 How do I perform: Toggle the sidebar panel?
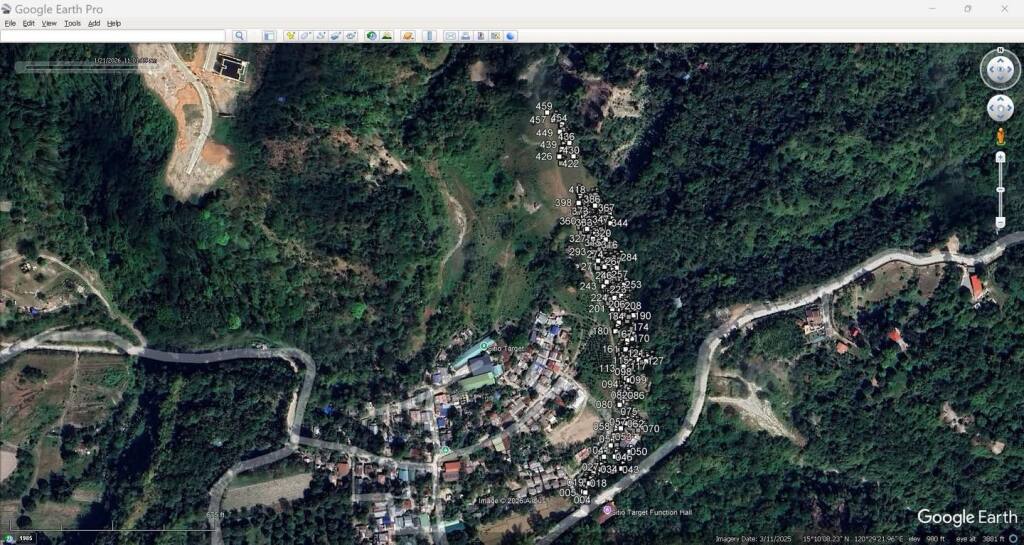269,36
